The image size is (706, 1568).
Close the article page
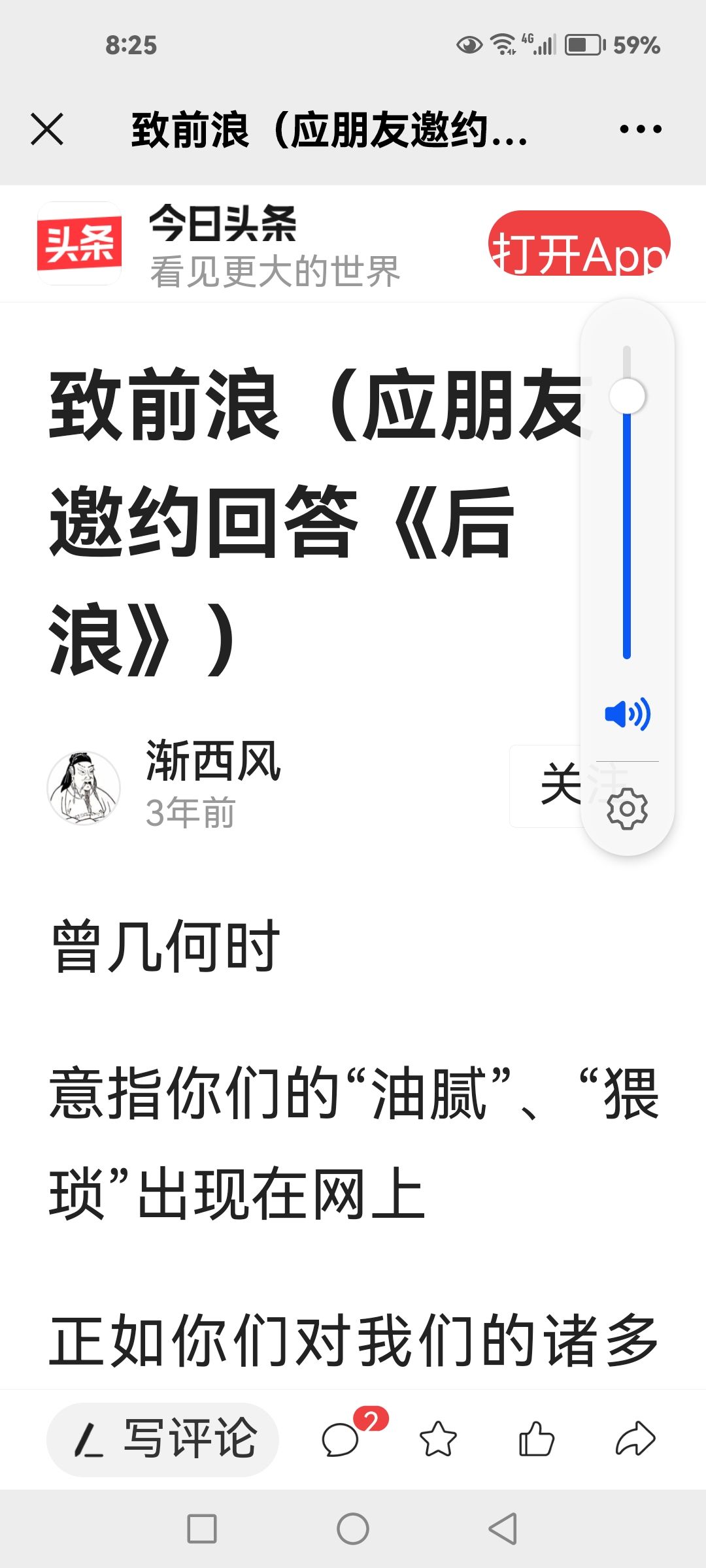(47, 129)
